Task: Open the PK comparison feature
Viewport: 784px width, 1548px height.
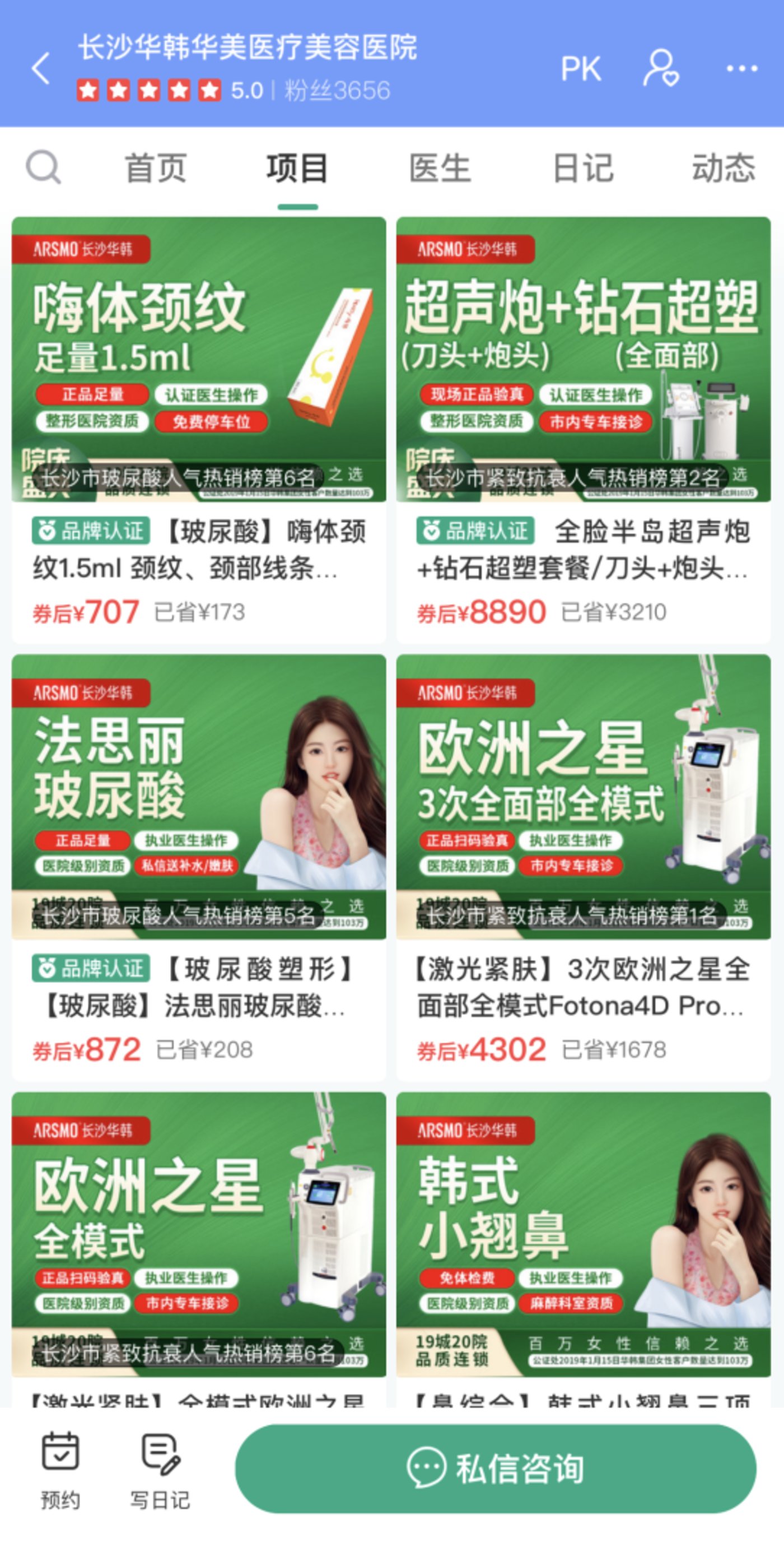Action: (x=580, y=69)
